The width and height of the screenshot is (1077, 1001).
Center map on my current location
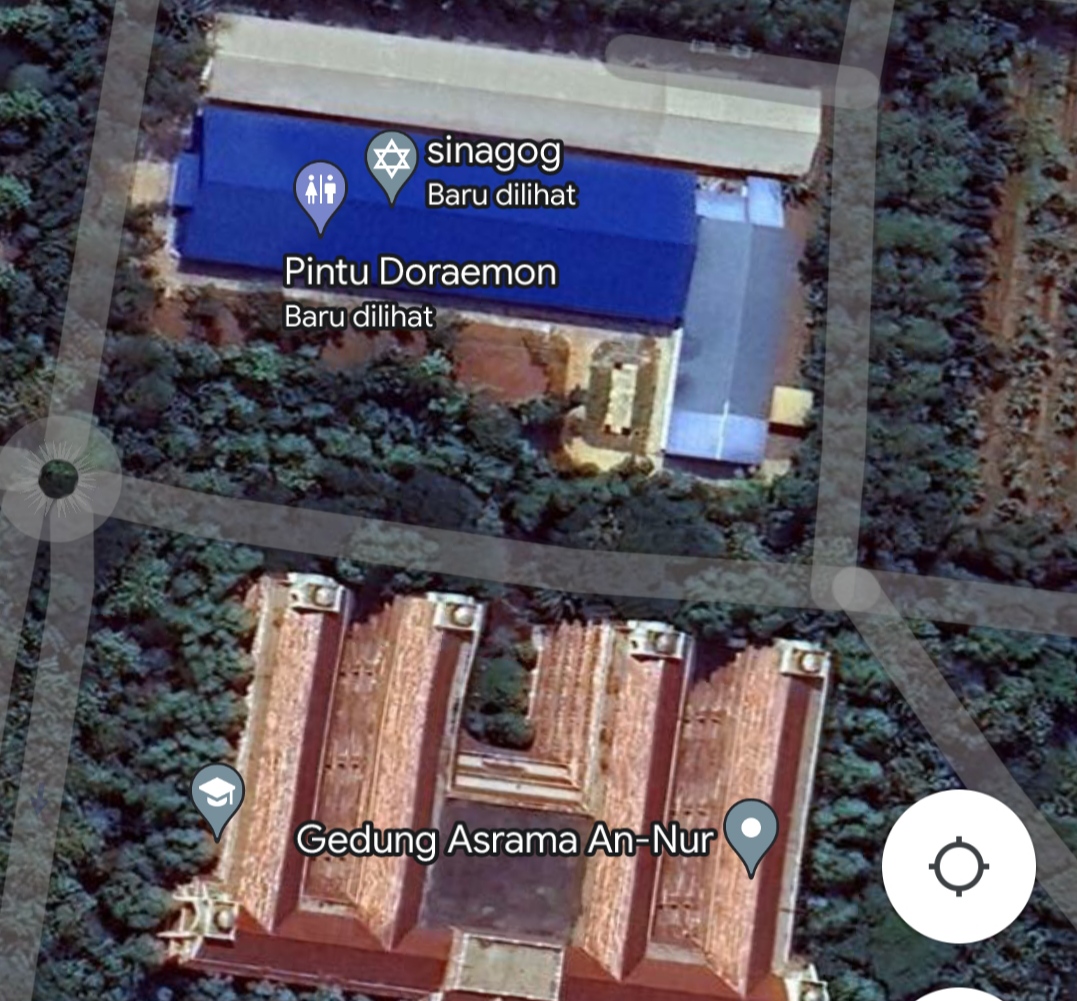coord(958,866)
